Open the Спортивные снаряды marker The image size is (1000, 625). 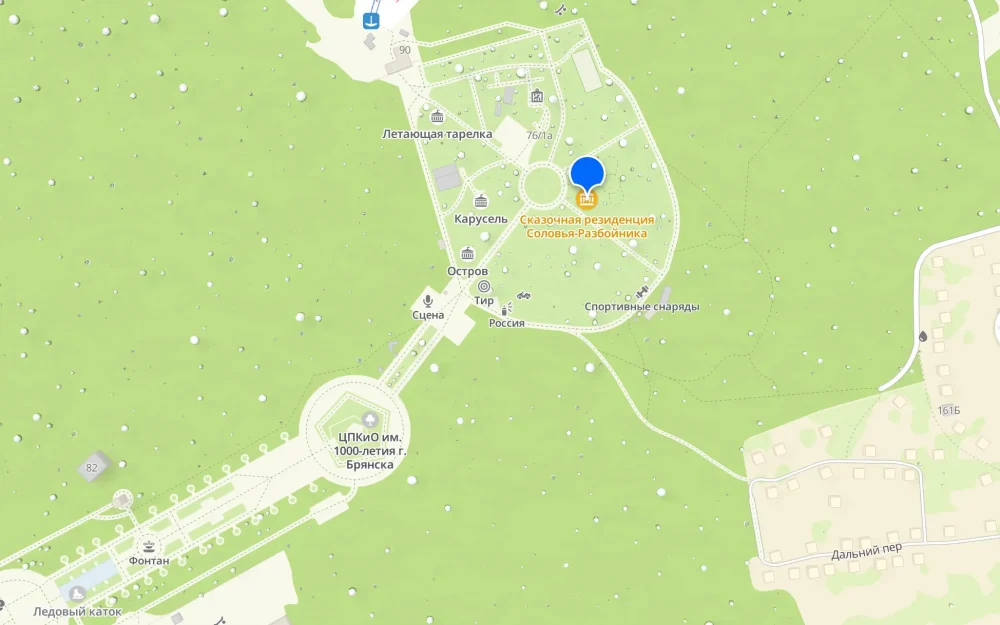(x=642, y=292)
